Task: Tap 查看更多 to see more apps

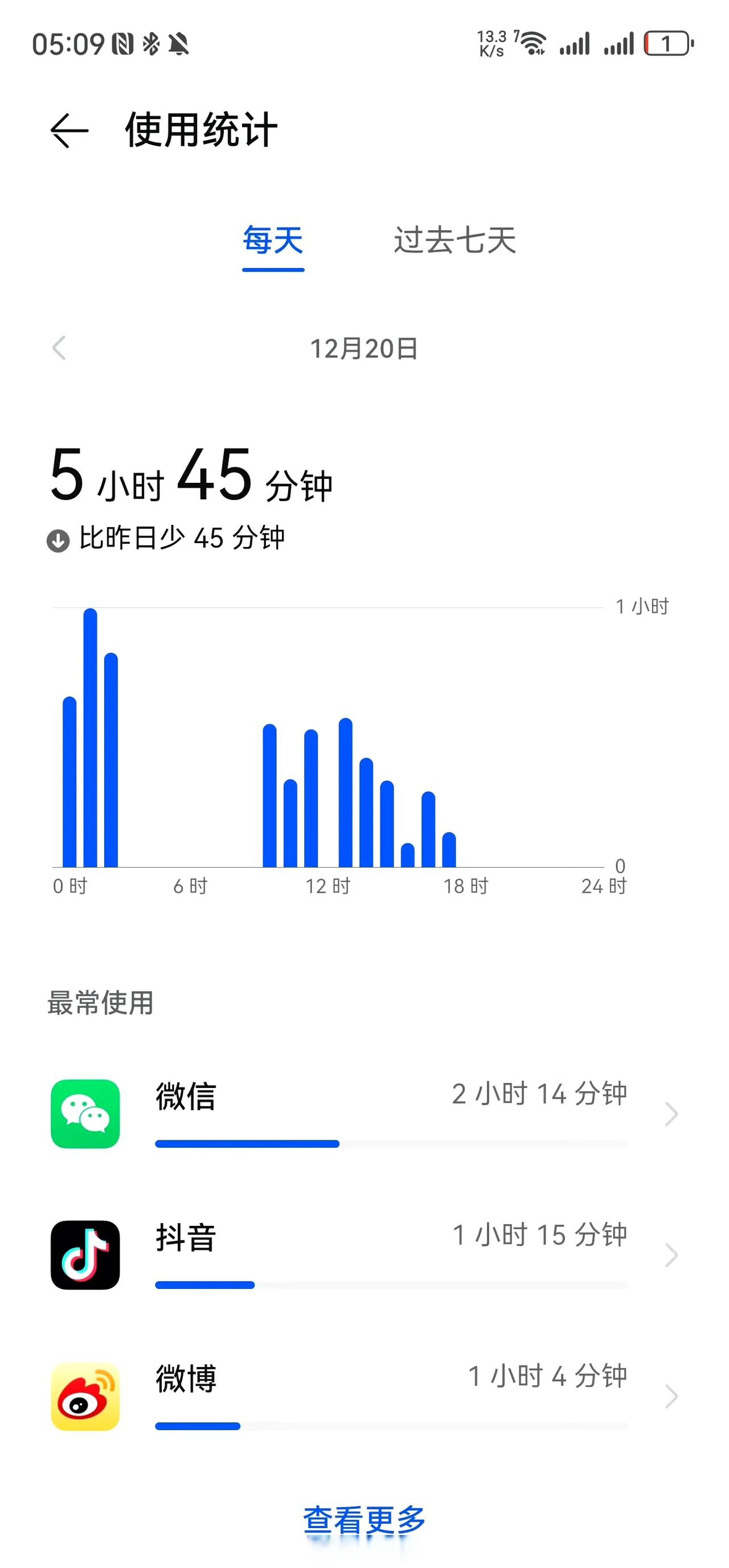Action: (x=364, y=1521)
